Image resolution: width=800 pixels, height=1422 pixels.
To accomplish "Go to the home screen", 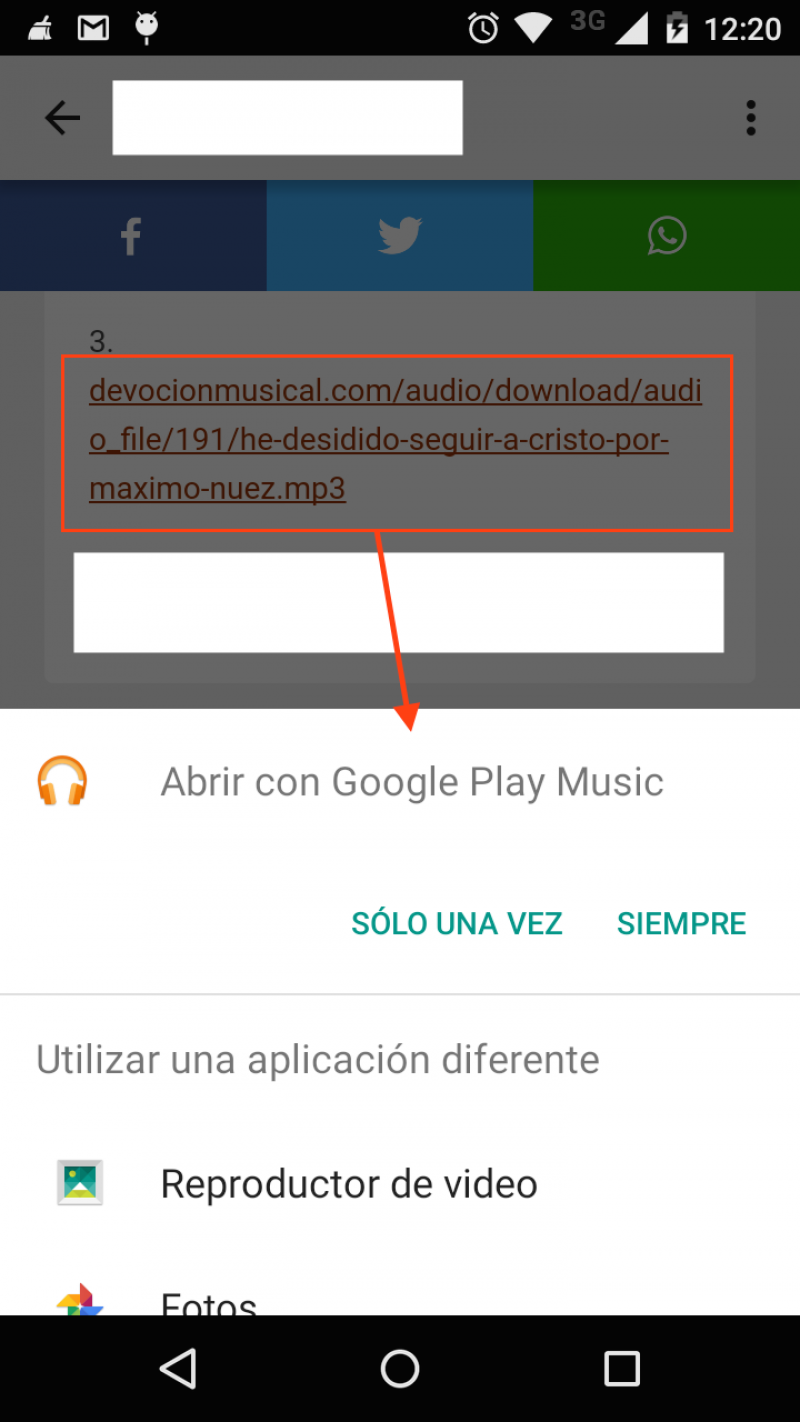I will [x=399, y=1368].
